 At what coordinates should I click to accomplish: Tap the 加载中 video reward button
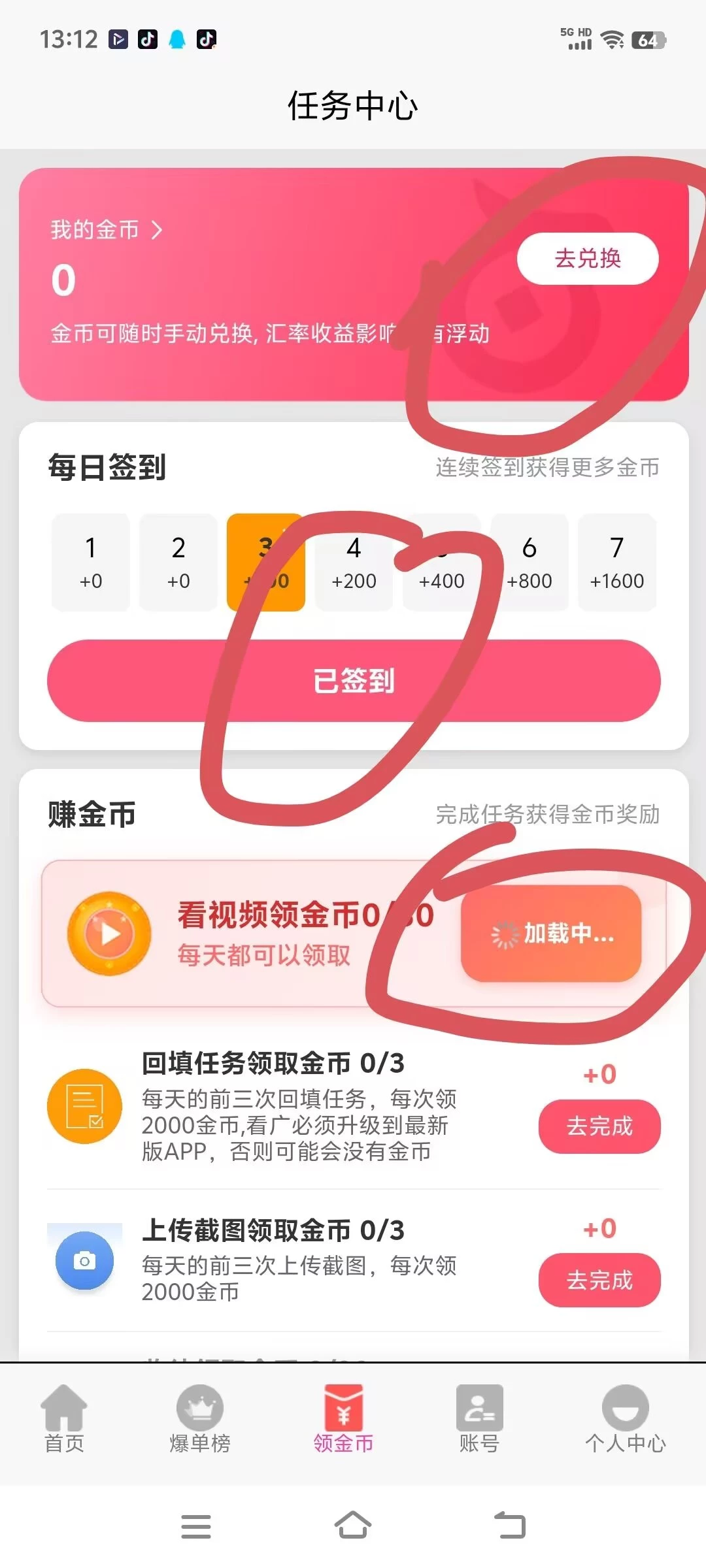(550, 934)
